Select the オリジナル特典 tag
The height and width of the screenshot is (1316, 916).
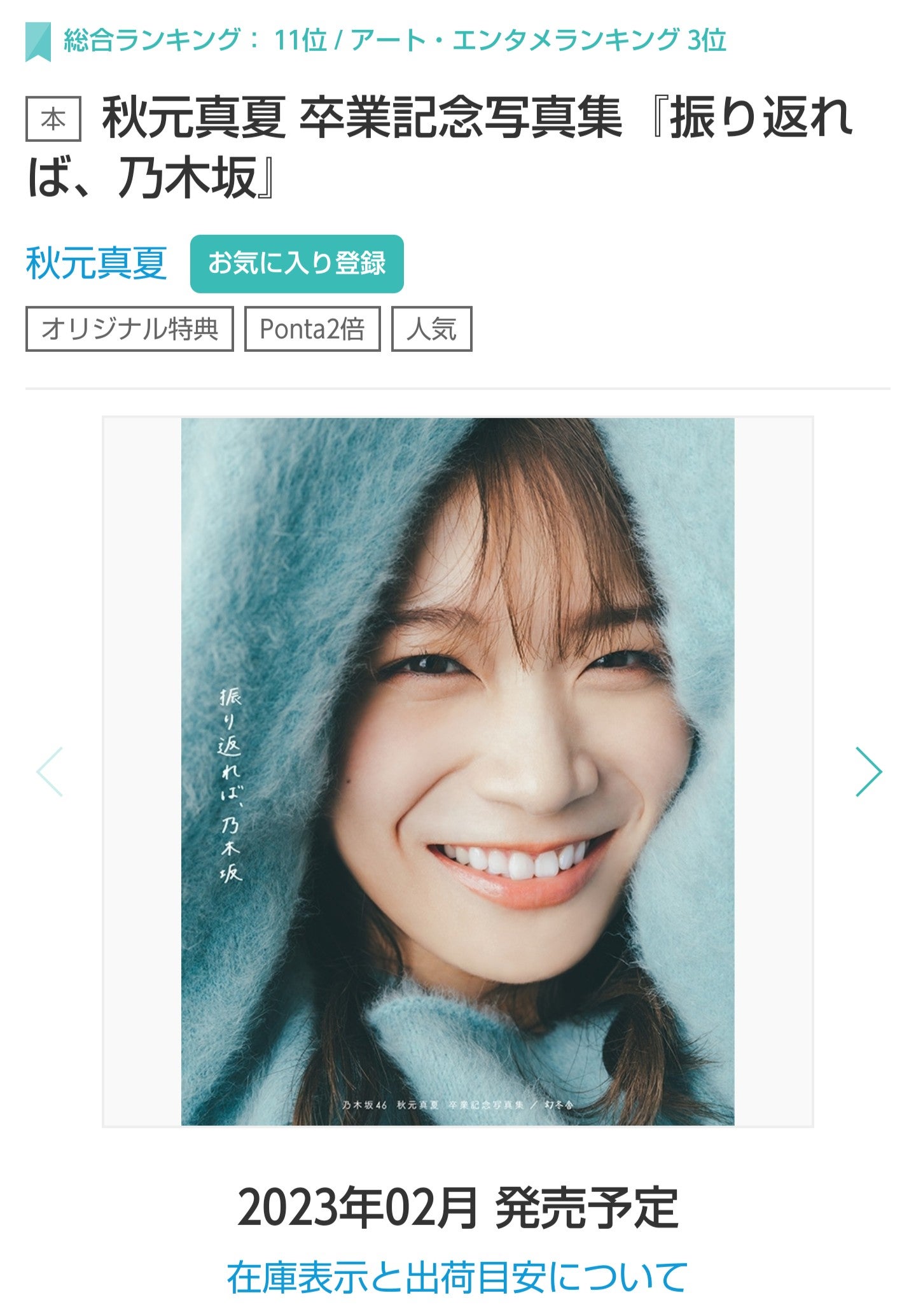[129, 329]
